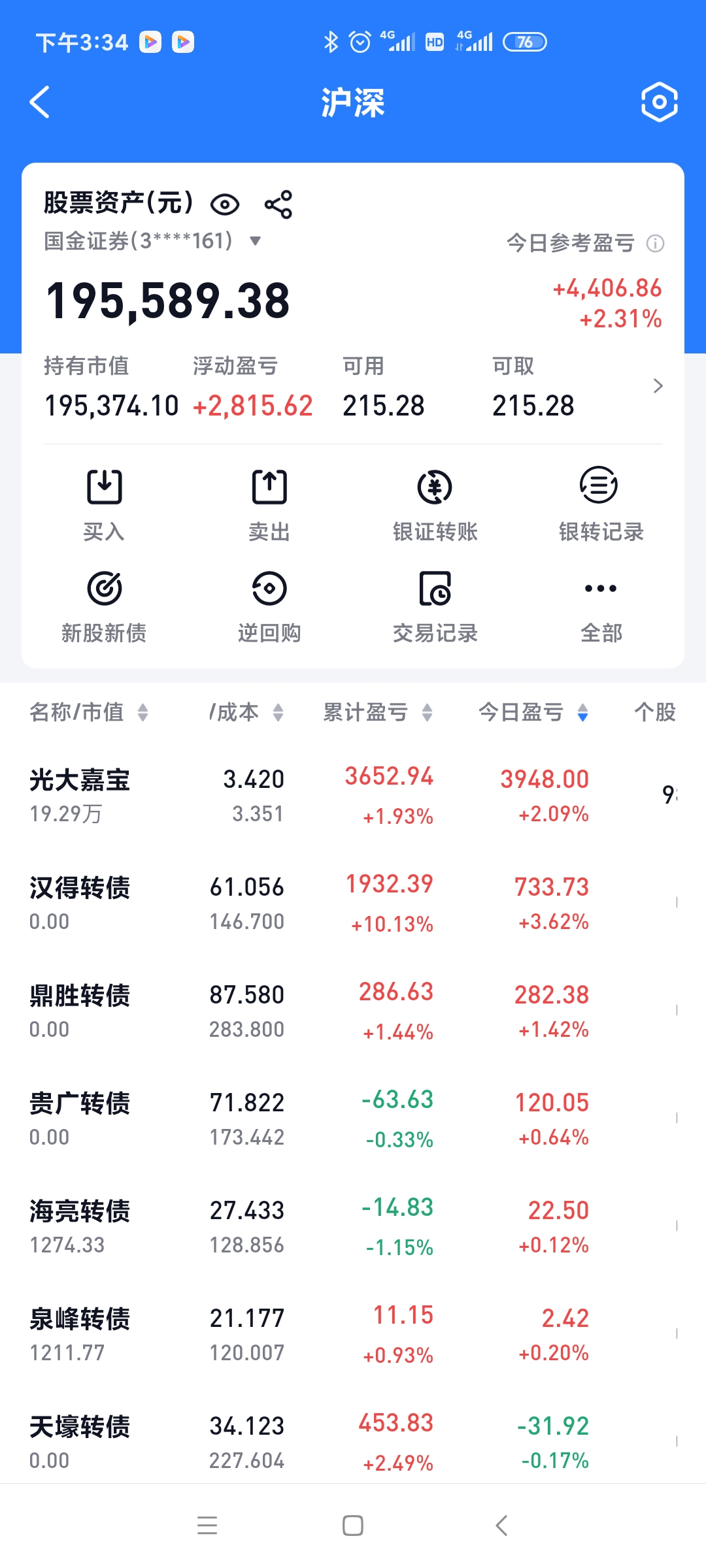
Task: Sort holdings by 累计盈亏
Action: [377, 712]
